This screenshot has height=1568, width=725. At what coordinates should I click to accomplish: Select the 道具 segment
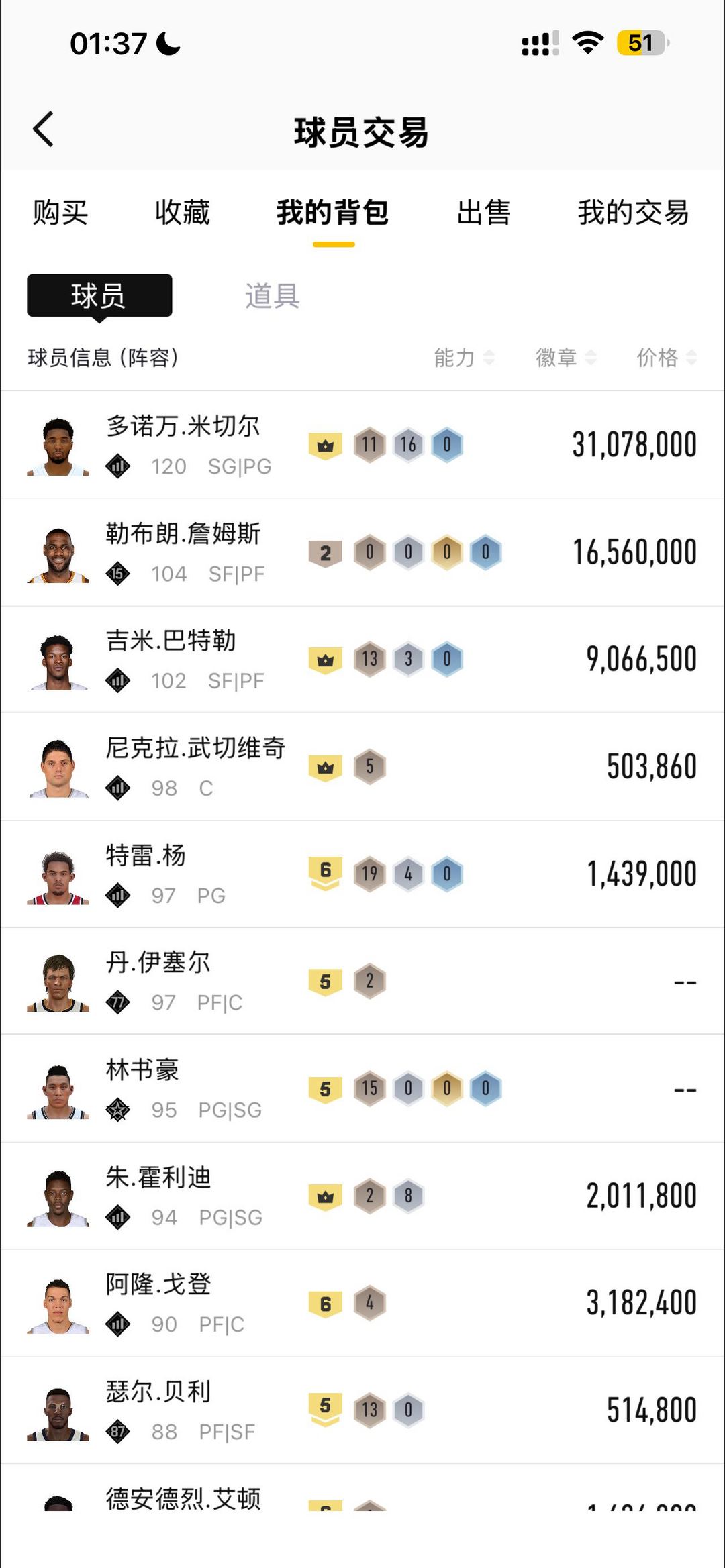pos(272,296)
